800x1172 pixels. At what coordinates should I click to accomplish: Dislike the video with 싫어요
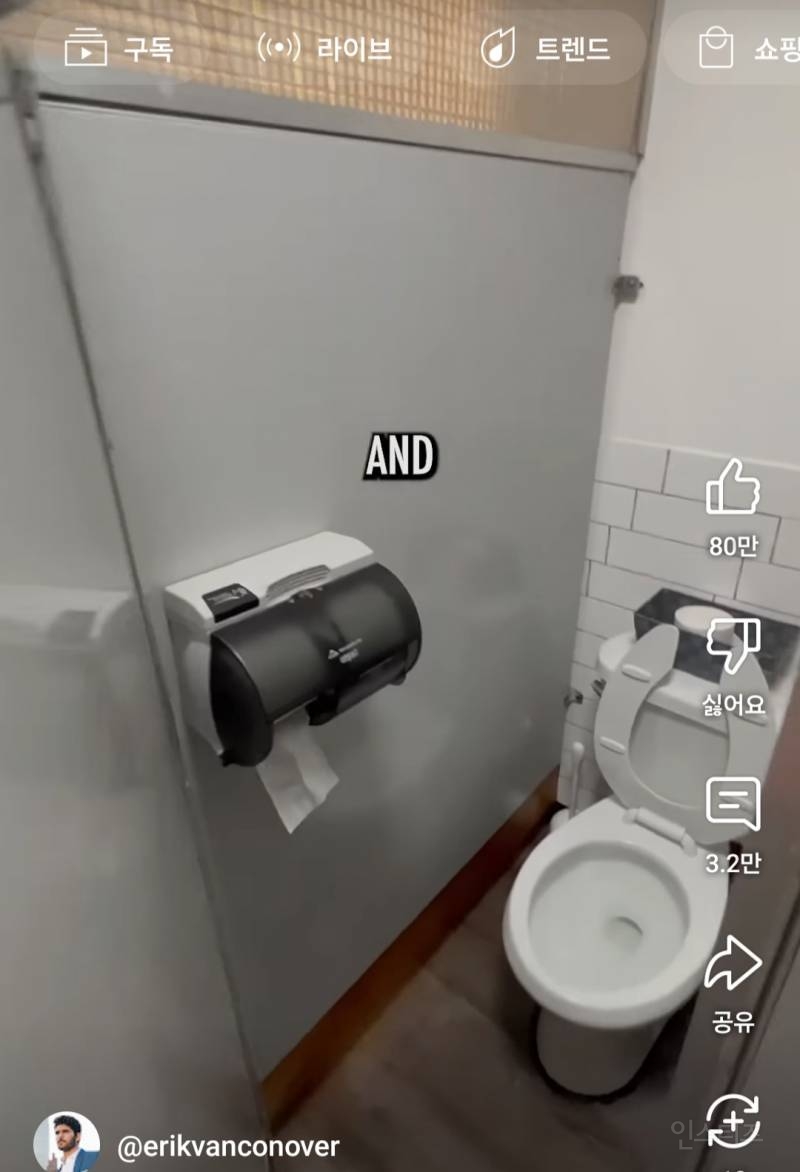point(733,646)
